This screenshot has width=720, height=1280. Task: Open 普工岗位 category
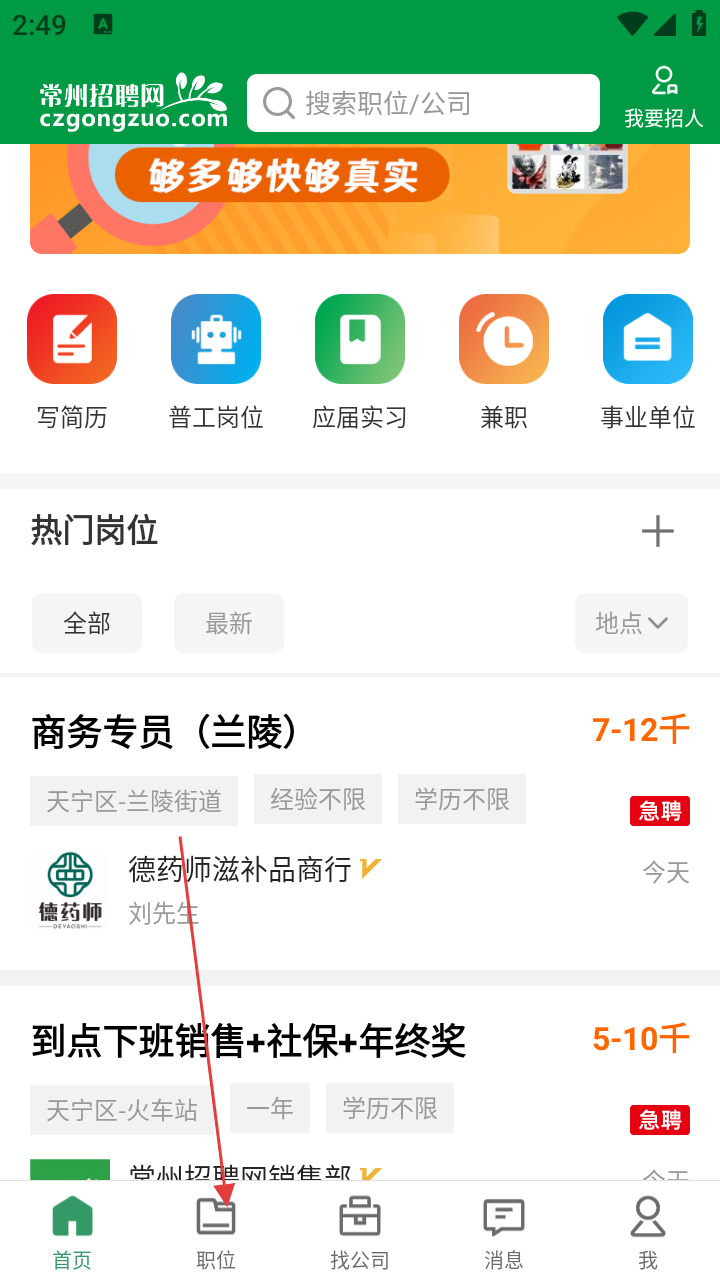pos(216,362)
